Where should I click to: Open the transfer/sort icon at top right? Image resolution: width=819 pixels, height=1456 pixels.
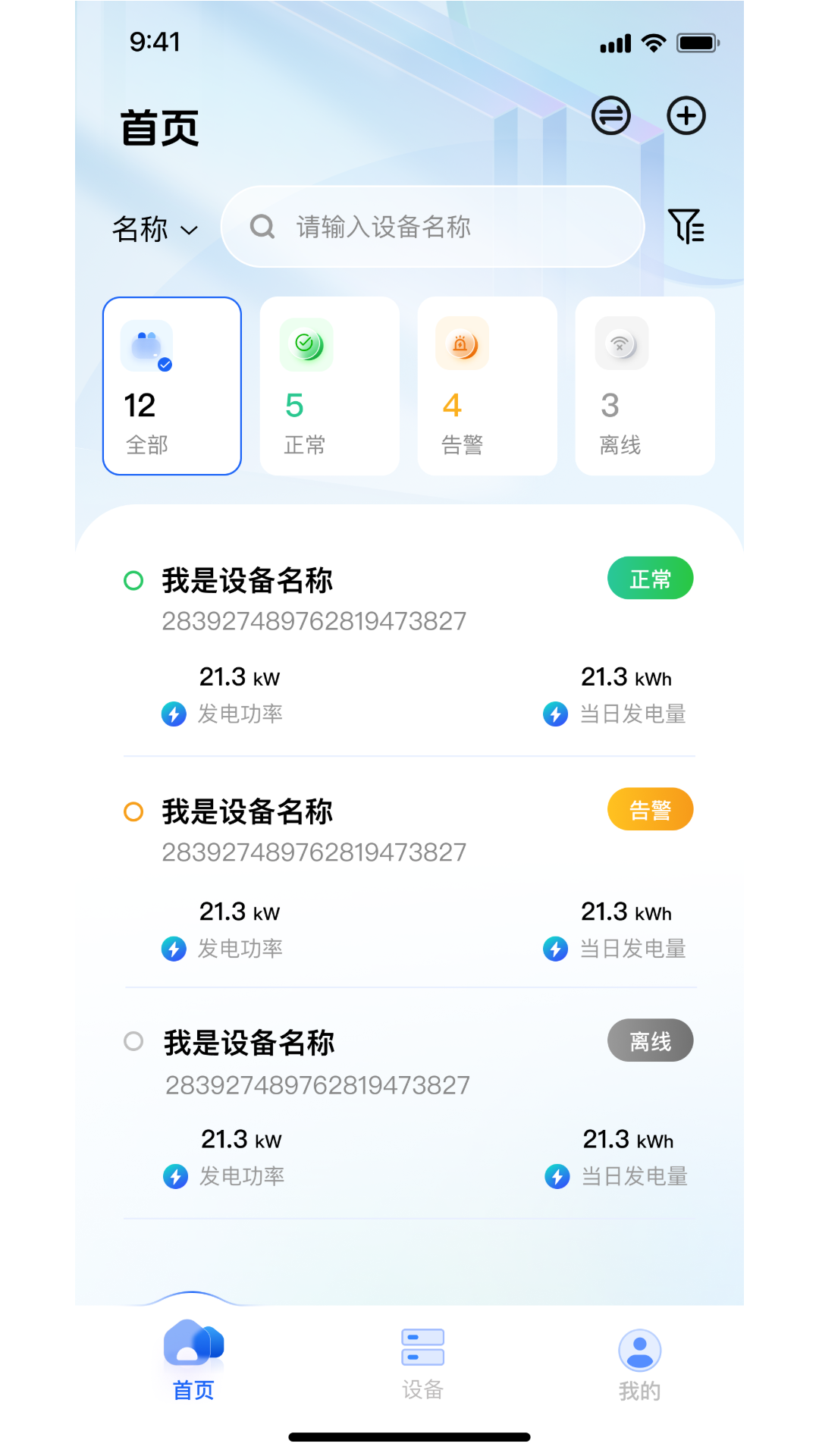click(610, 115)
